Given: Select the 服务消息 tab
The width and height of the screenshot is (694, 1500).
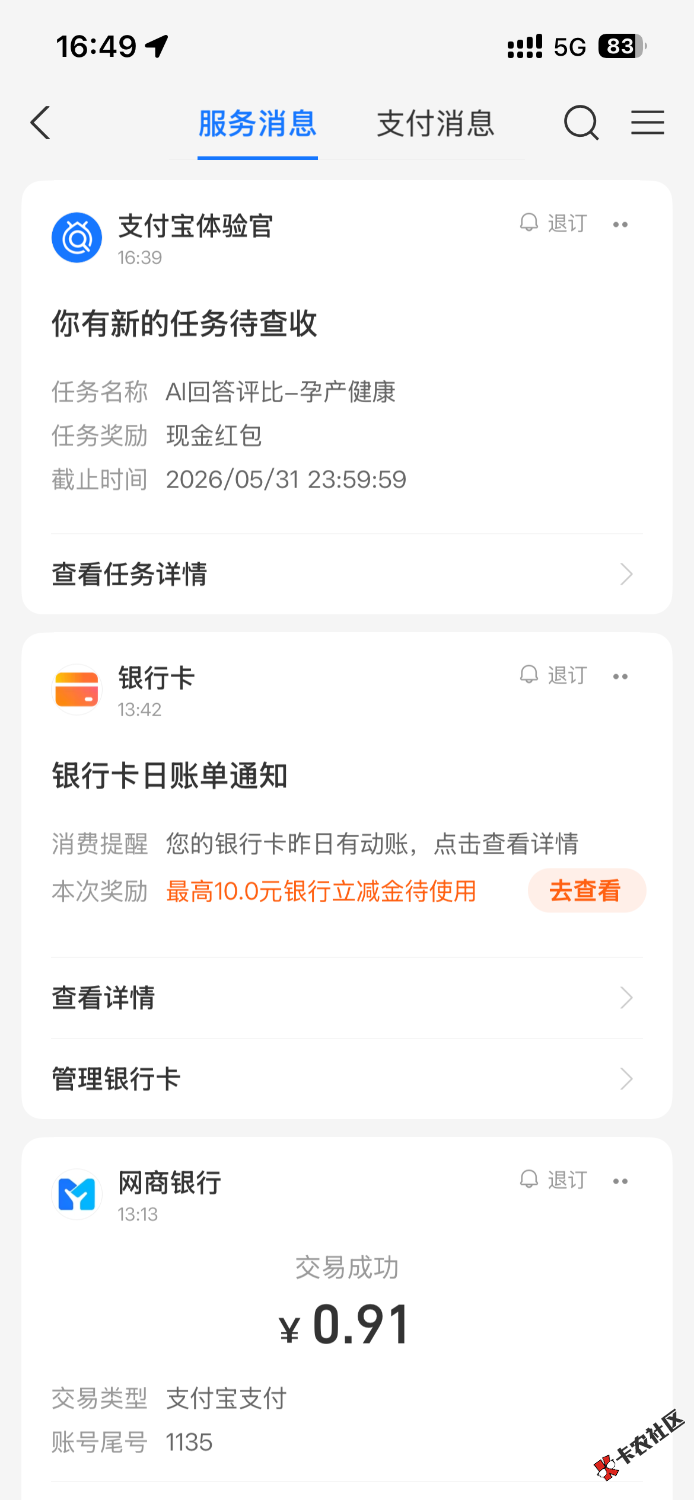Looking at the screenshot, I should click(x=257, y=123).
